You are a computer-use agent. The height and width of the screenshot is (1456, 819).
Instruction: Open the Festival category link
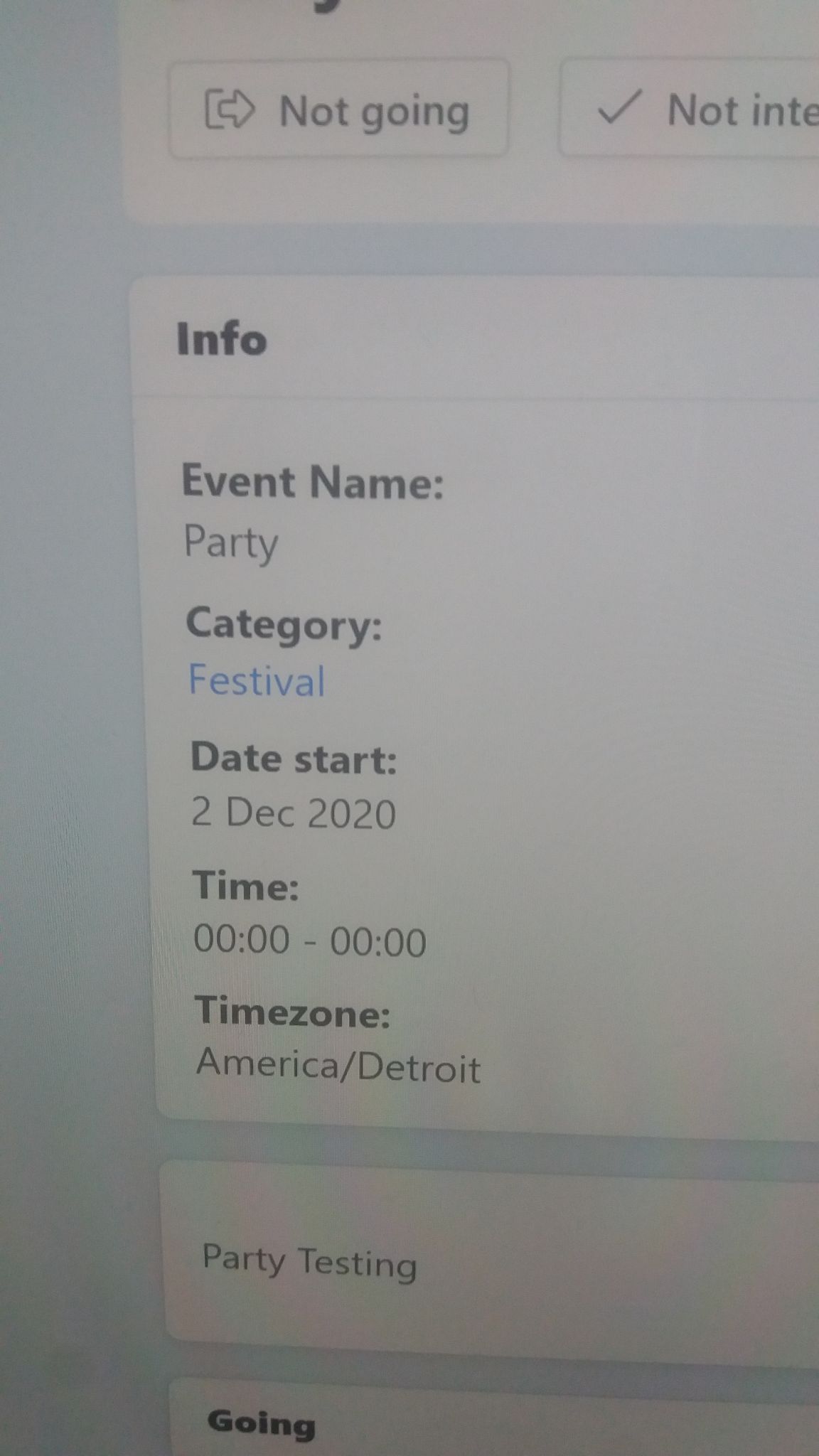[x=257, y=680]
